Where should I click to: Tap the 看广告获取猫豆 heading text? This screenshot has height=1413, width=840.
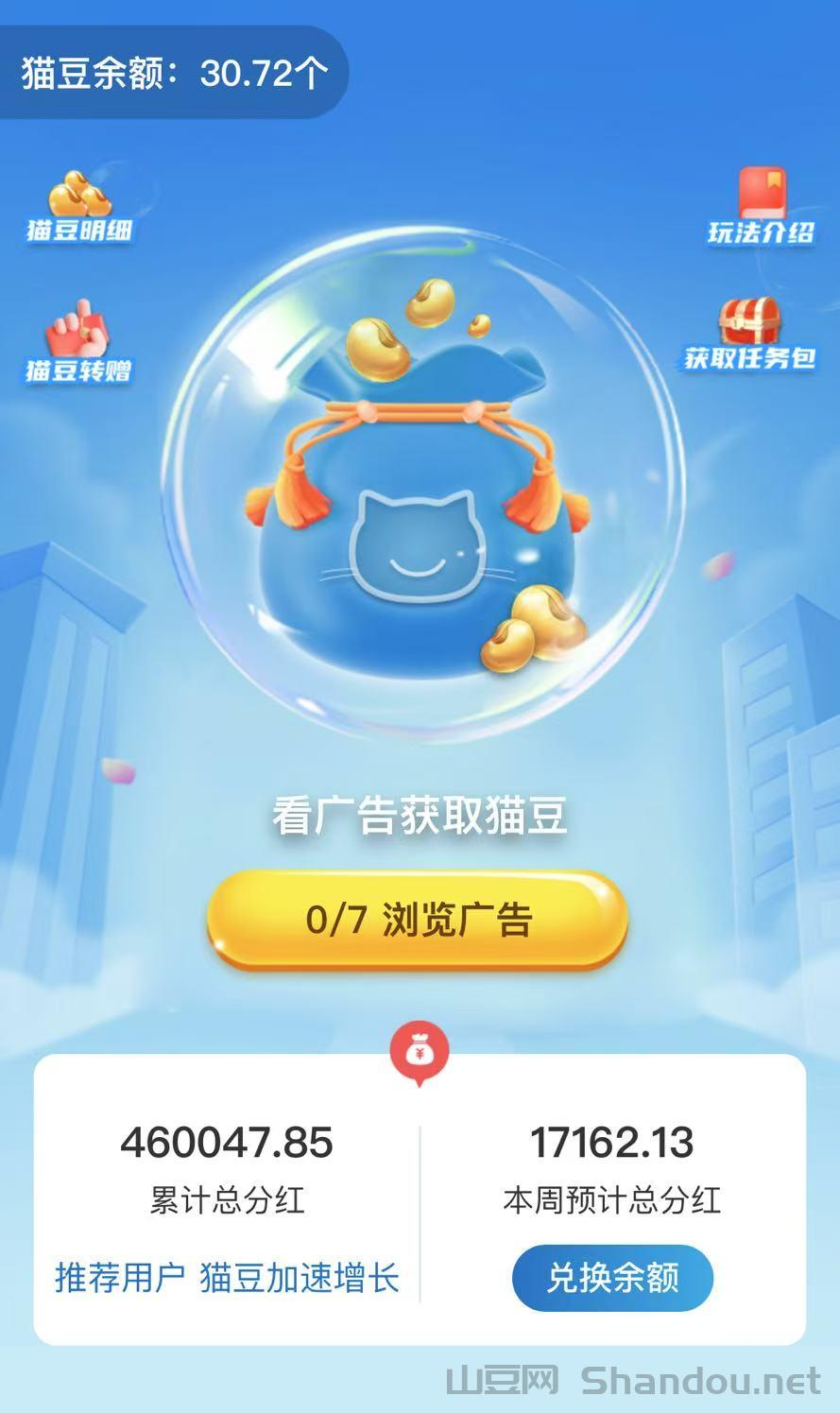coord(420,815)
